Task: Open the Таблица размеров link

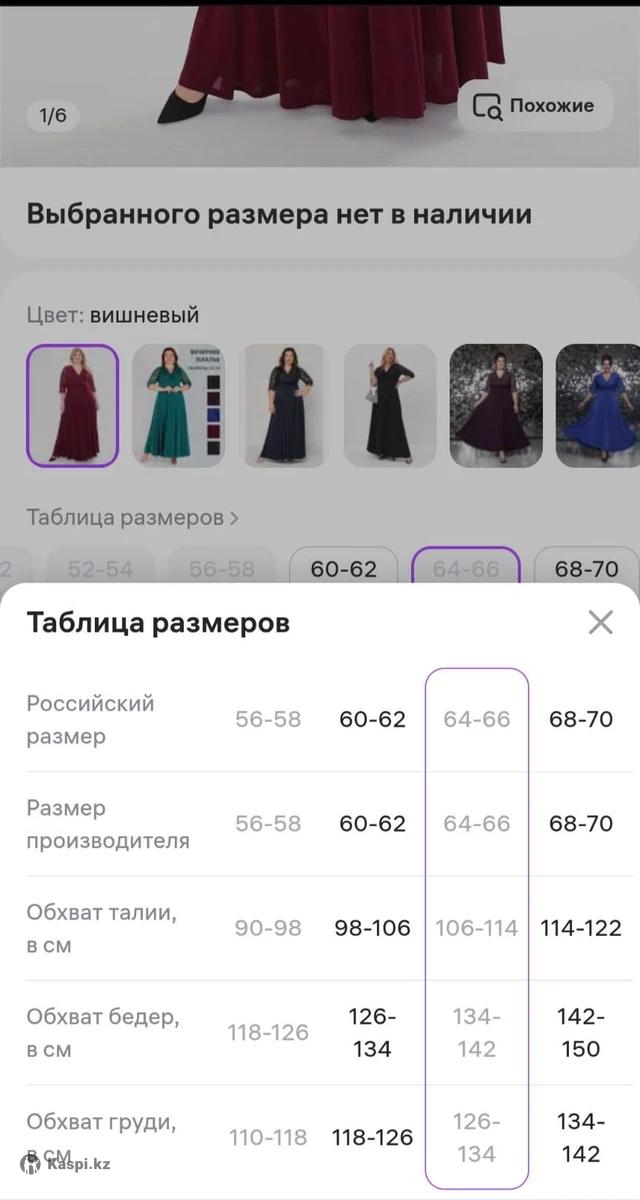Action: click(132, 518)
